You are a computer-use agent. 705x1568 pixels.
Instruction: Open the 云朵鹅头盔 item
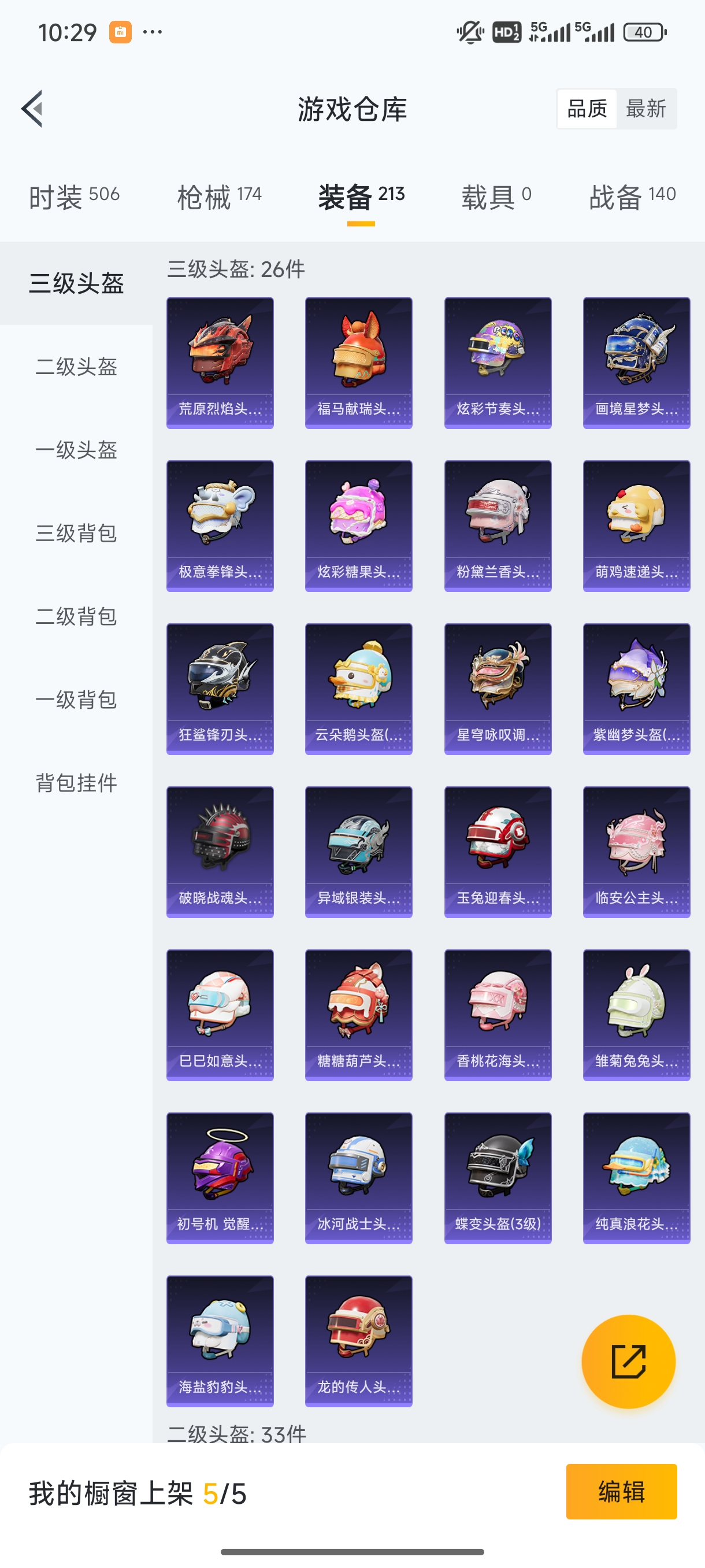tap(359, 689)
